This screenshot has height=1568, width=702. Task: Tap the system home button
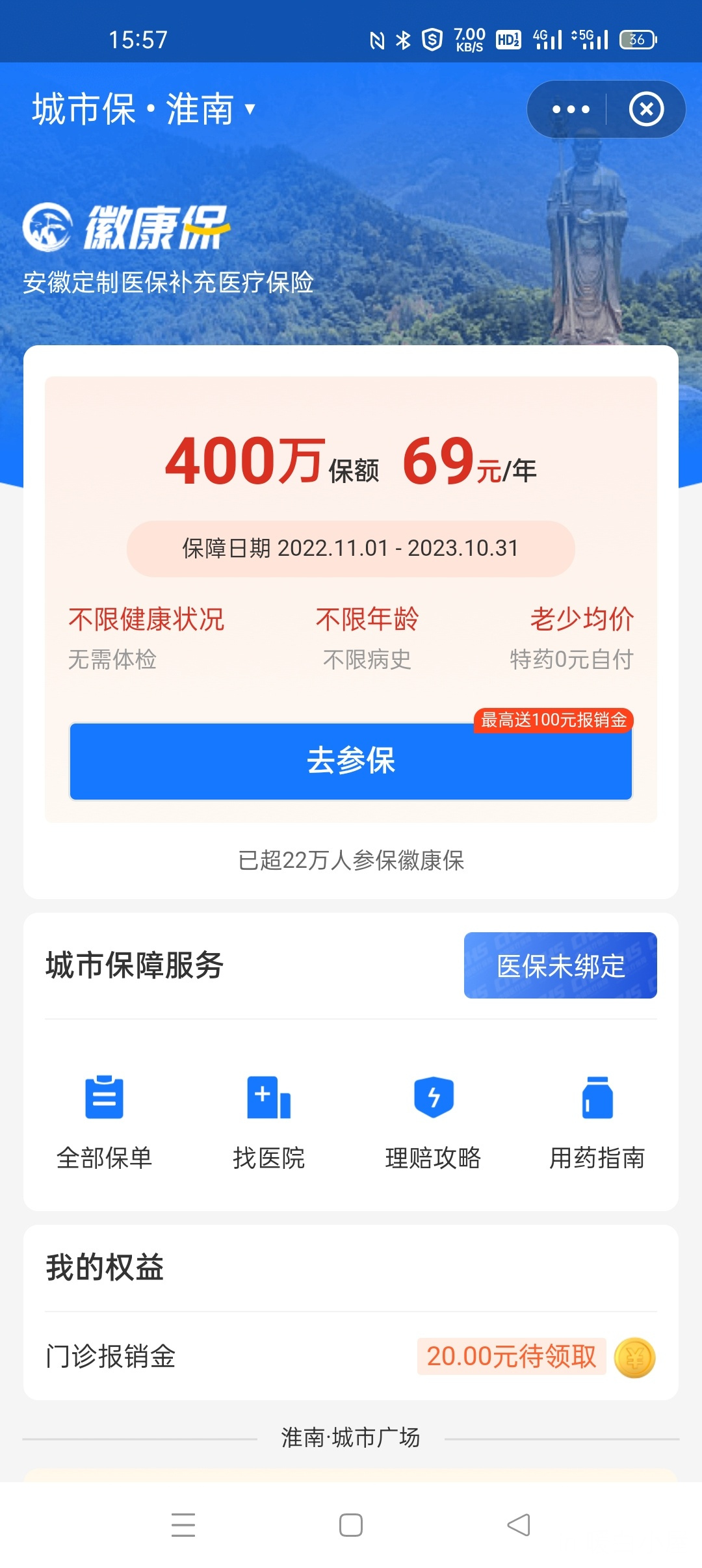[x=351, y=1524]
